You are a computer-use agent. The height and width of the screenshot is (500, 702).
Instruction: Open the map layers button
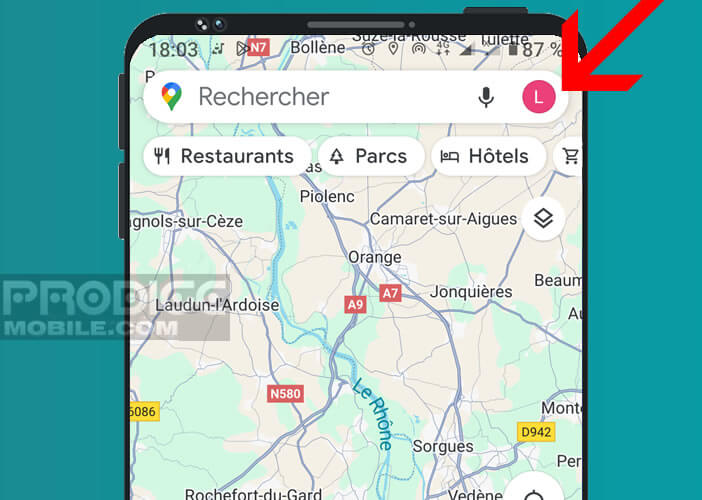(543, 219)
